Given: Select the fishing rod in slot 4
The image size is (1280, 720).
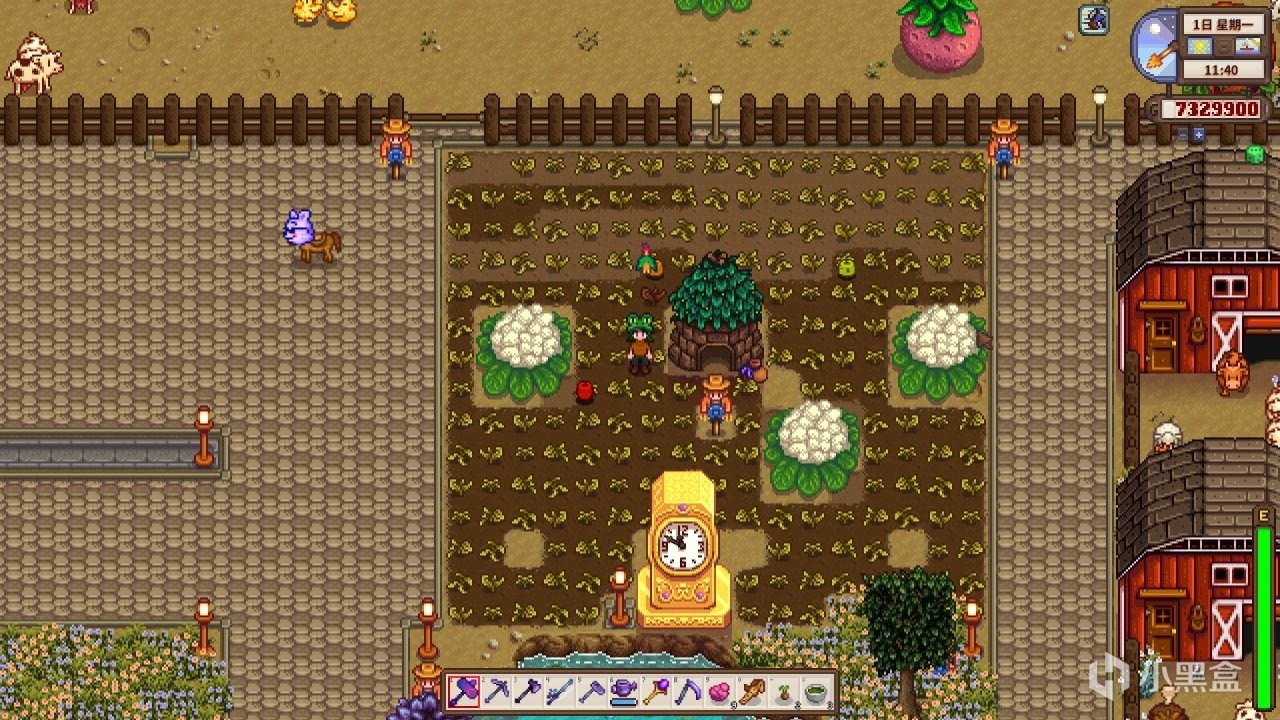Looking at the screenshot, I should 559,691.
